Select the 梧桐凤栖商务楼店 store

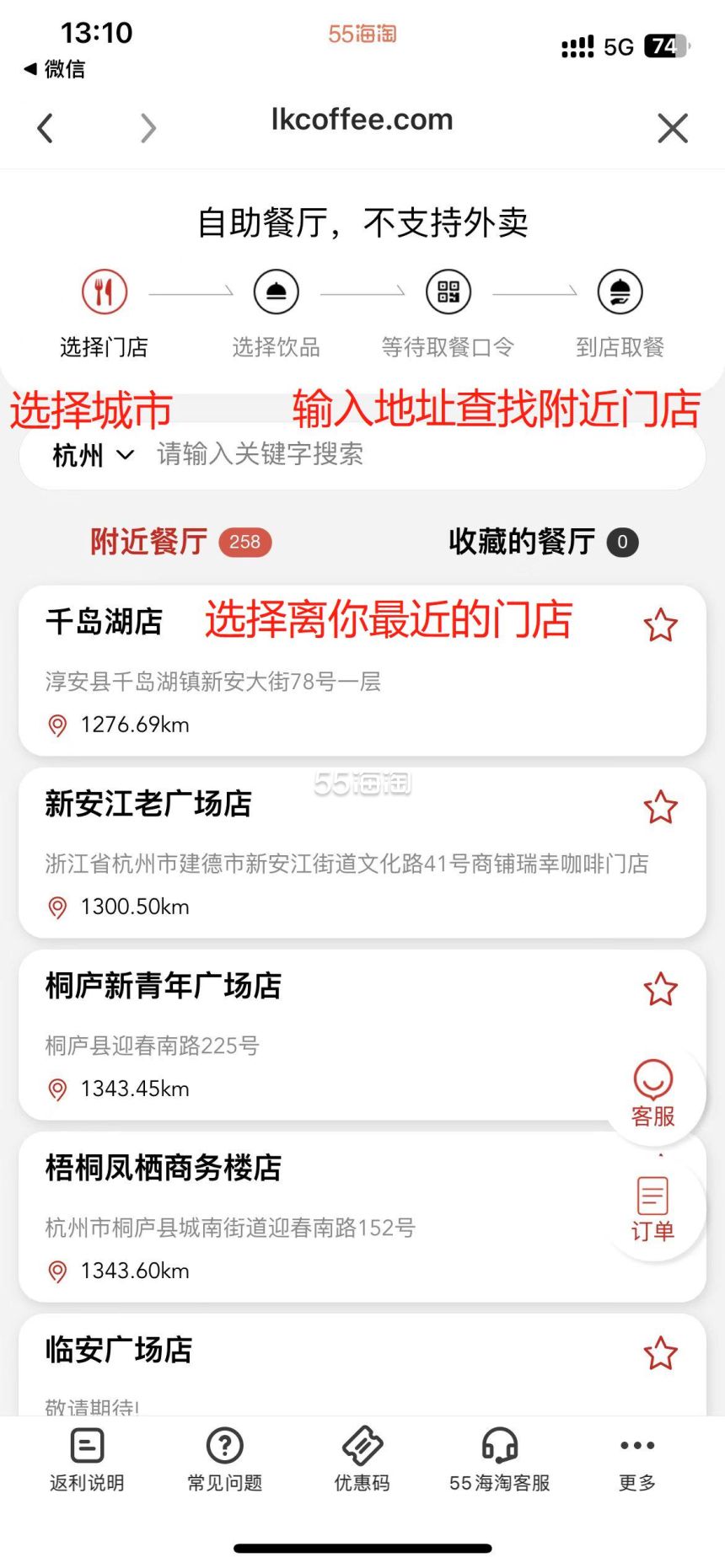click(x=362, y=1217)
